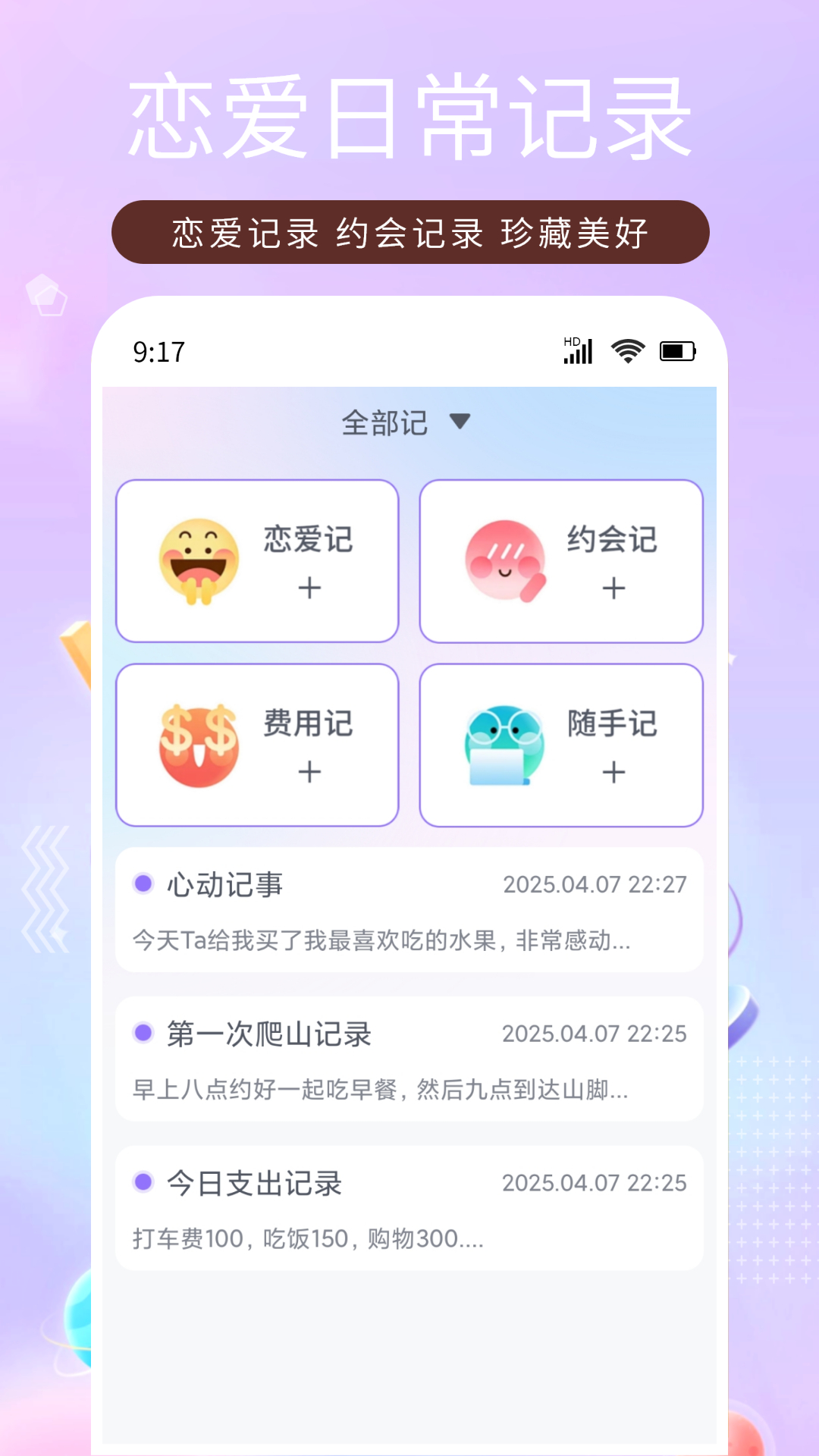Tap the plus to add a new 约会记
Viewport: 819px width, 1456px height.
pyautogui.click(x=613, y=588)
